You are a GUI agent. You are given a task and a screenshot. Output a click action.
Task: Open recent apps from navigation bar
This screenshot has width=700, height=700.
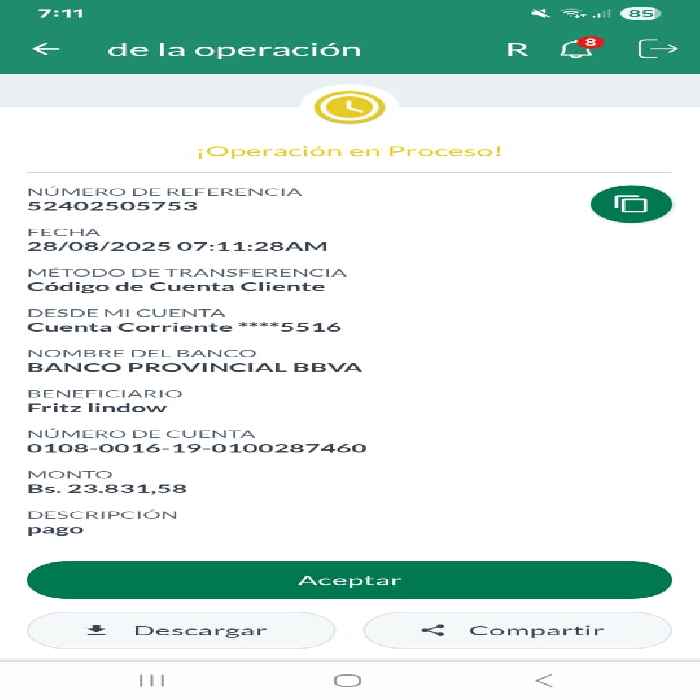coord(152,680)
